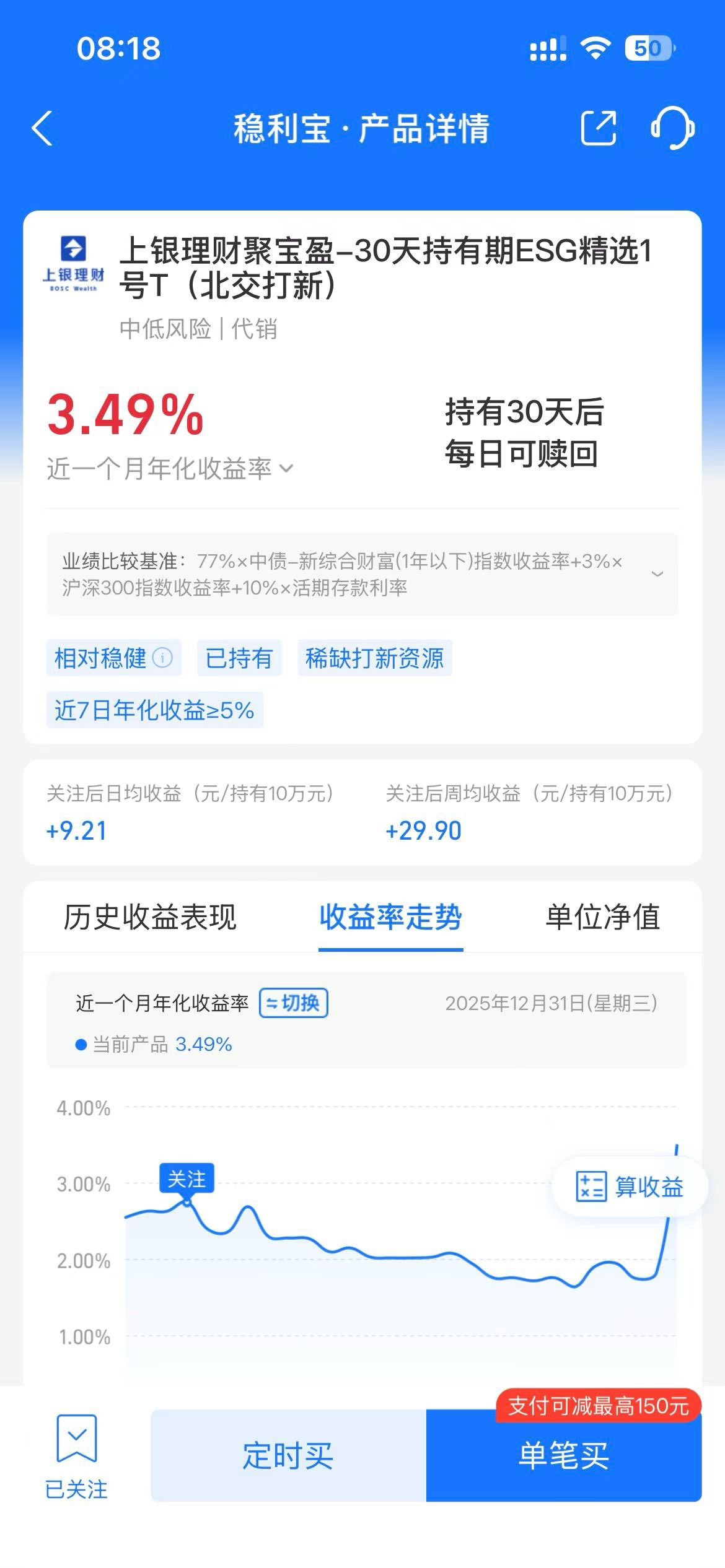Viewport: 725px width, 1568px height.
Task: Toggle the 已关注 follow bookmark
Action: pos(77,1455)
